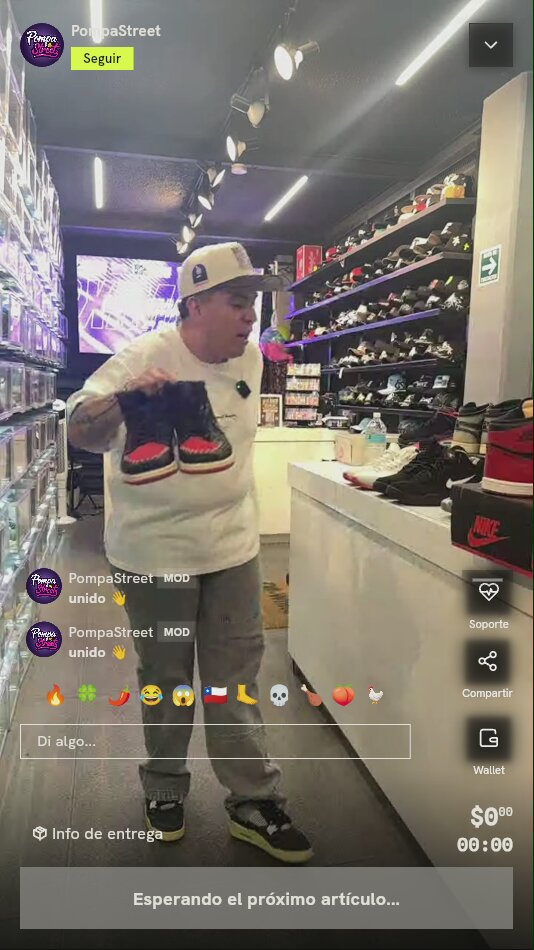Screen dimensions: 534x950
Task: Send the skull emoji reaction
Action: pos(279,696)
